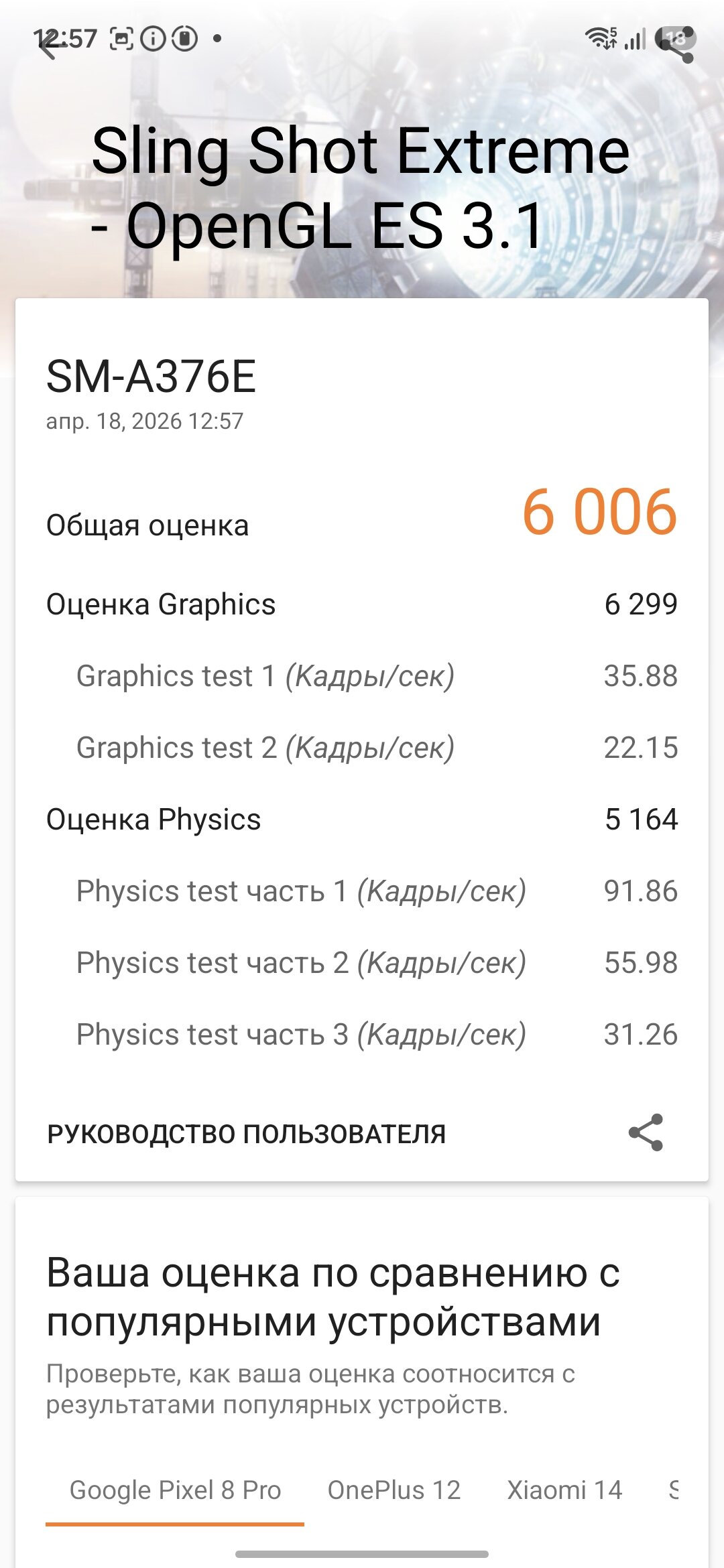Switch to the OnePlus 12 tab
The height and width of the screenshot is (1568, 724).
(x=394, y=1490)
